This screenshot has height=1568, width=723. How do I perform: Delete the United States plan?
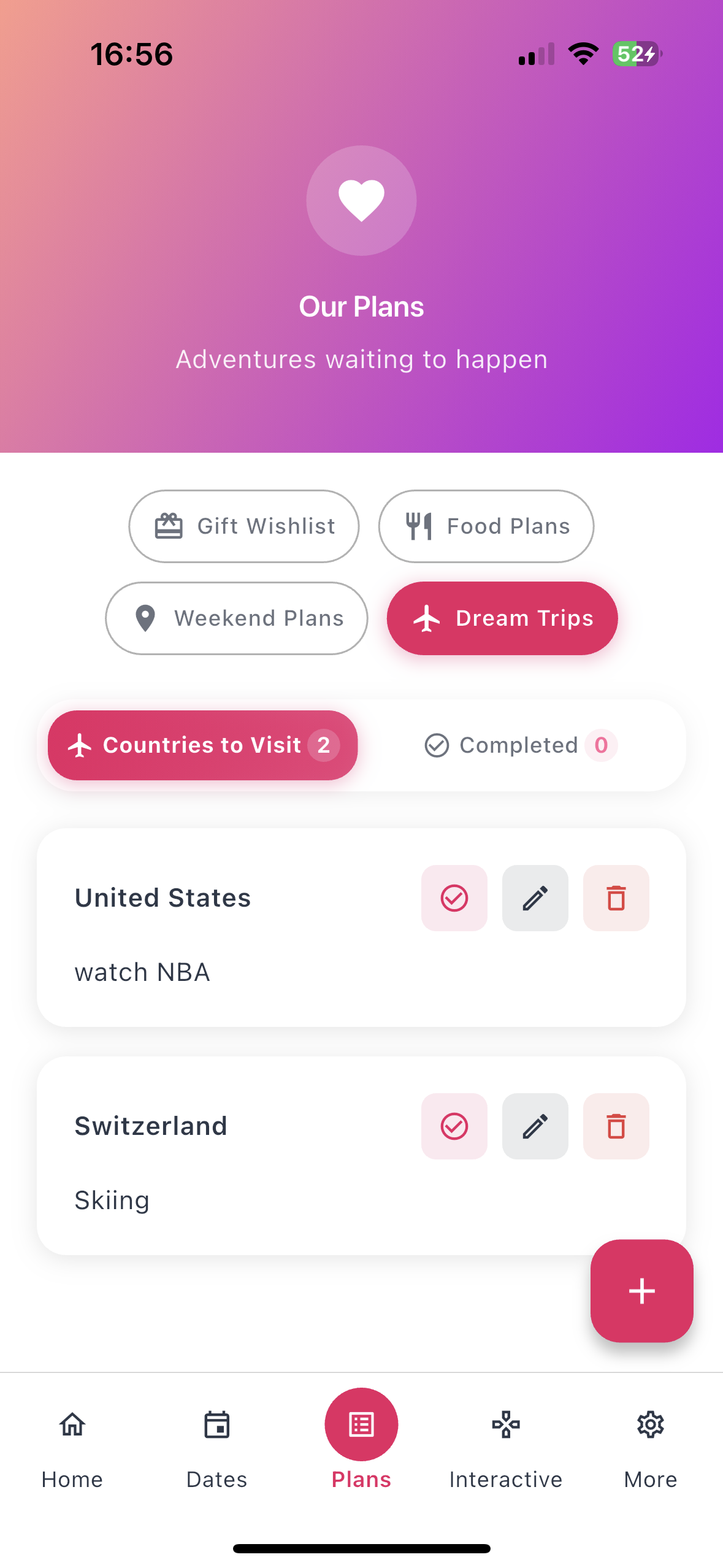(616, 898)
